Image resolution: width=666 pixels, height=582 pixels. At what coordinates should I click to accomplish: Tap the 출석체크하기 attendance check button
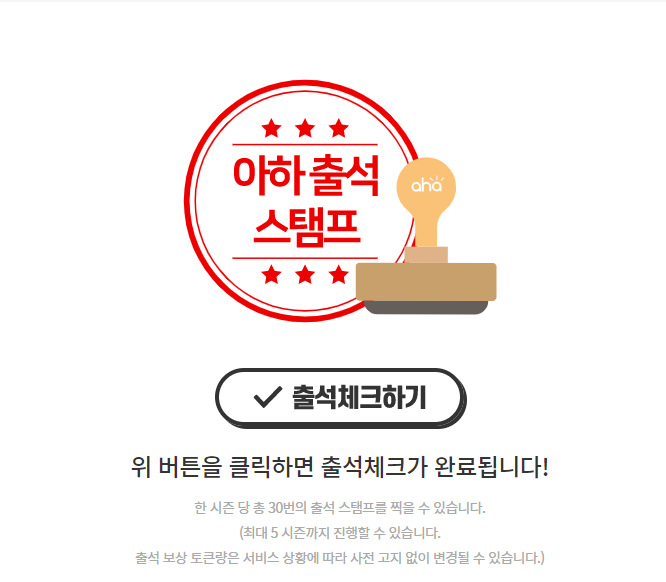coord(341,398)
